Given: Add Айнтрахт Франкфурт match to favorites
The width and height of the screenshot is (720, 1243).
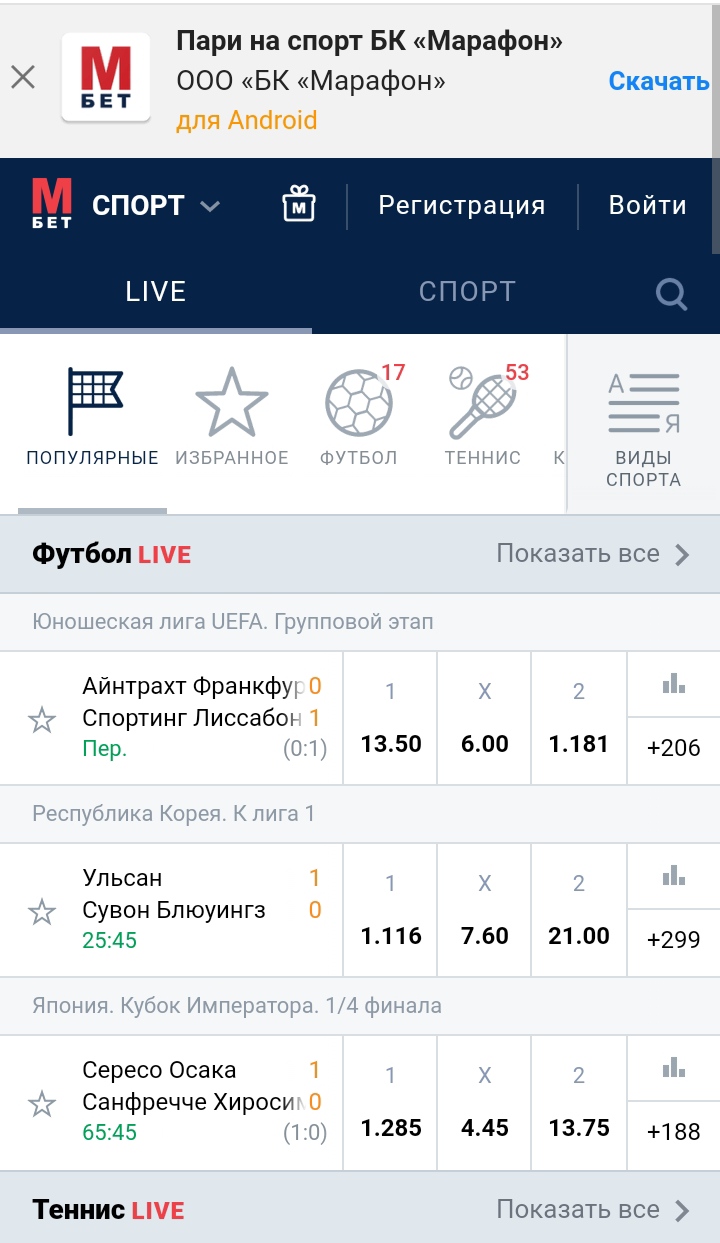Looking at the screenshot, I should [41, 719].
